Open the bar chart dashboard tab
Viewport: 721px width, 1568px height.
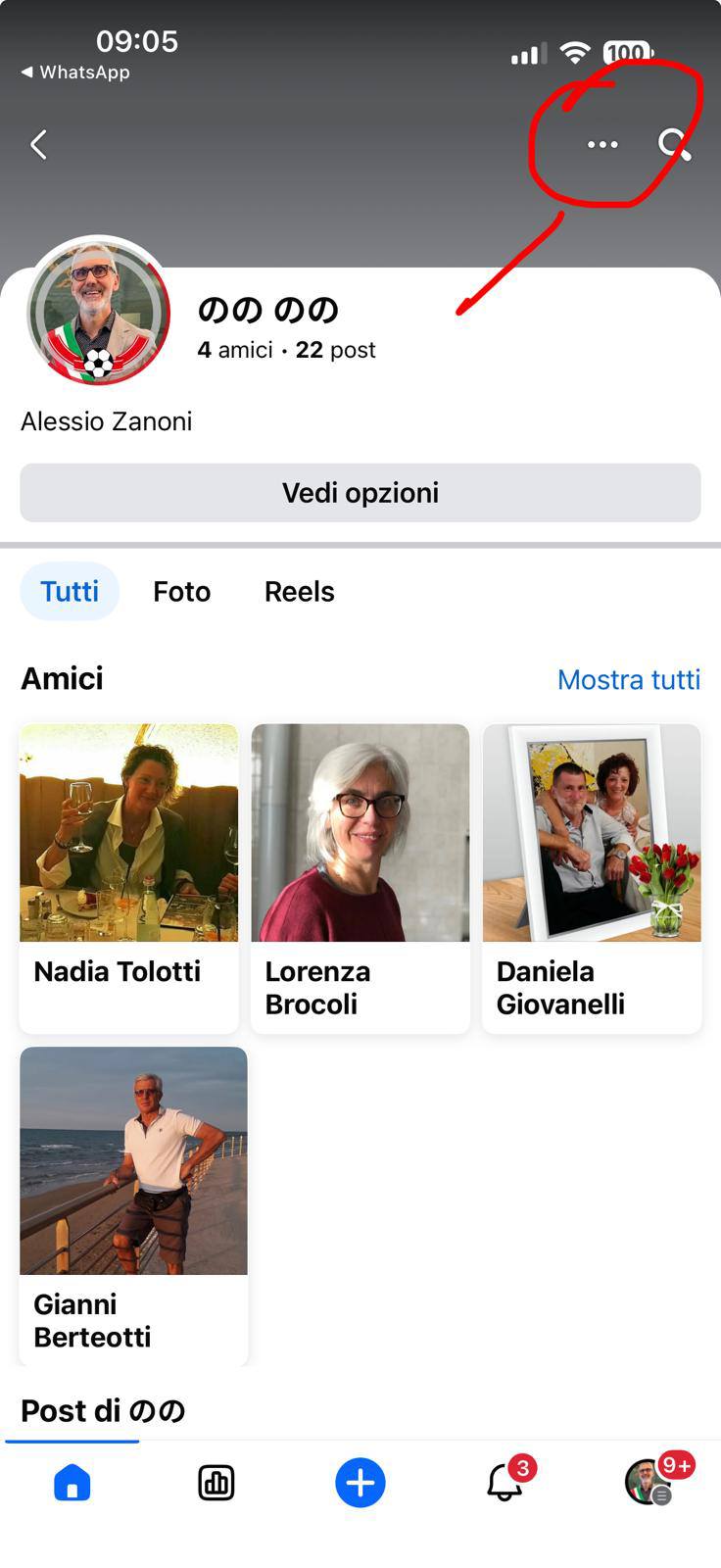click(x=216, y=1483)
